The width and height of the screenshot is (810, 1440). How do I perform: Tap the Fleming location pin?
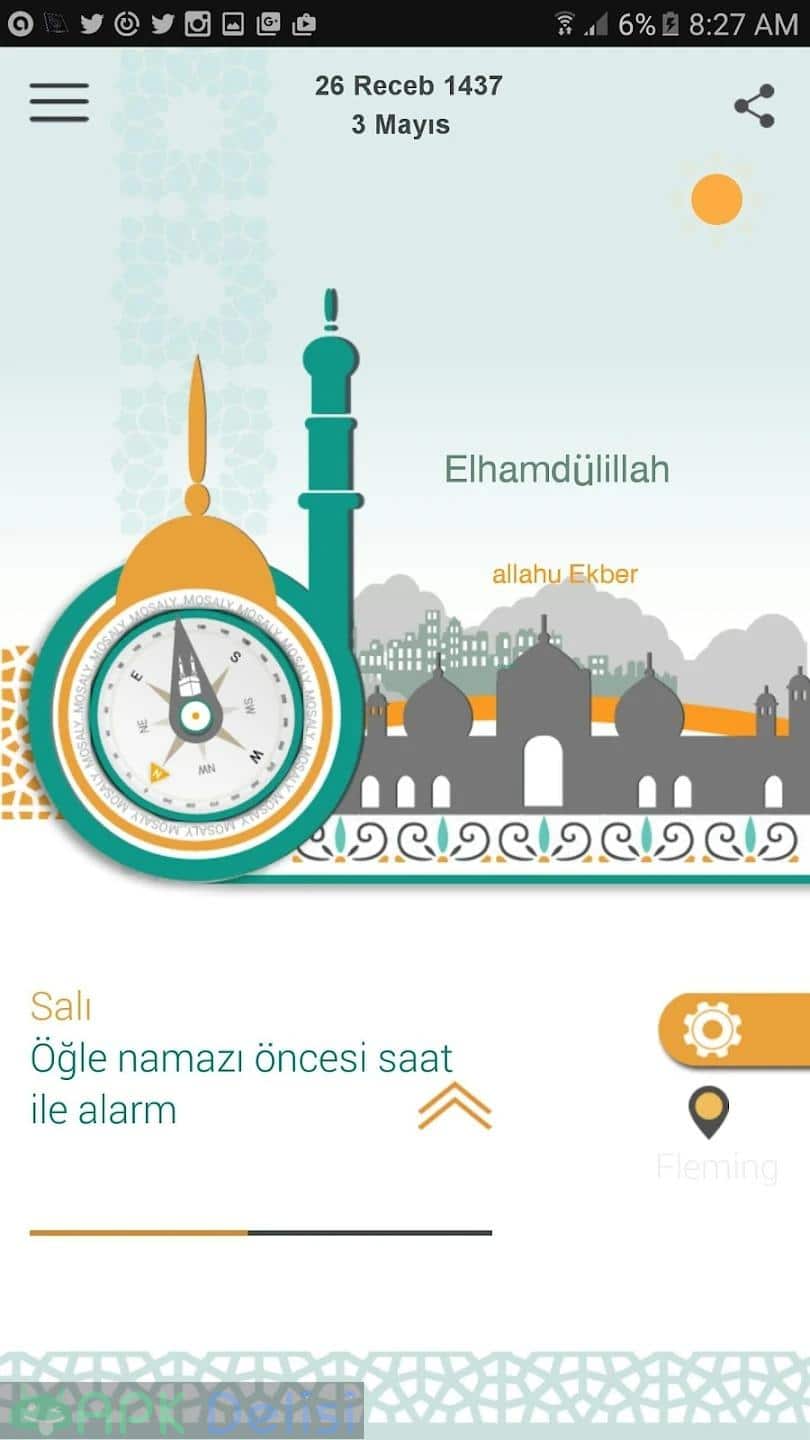pyautogui.click(x=709, y=1113)
